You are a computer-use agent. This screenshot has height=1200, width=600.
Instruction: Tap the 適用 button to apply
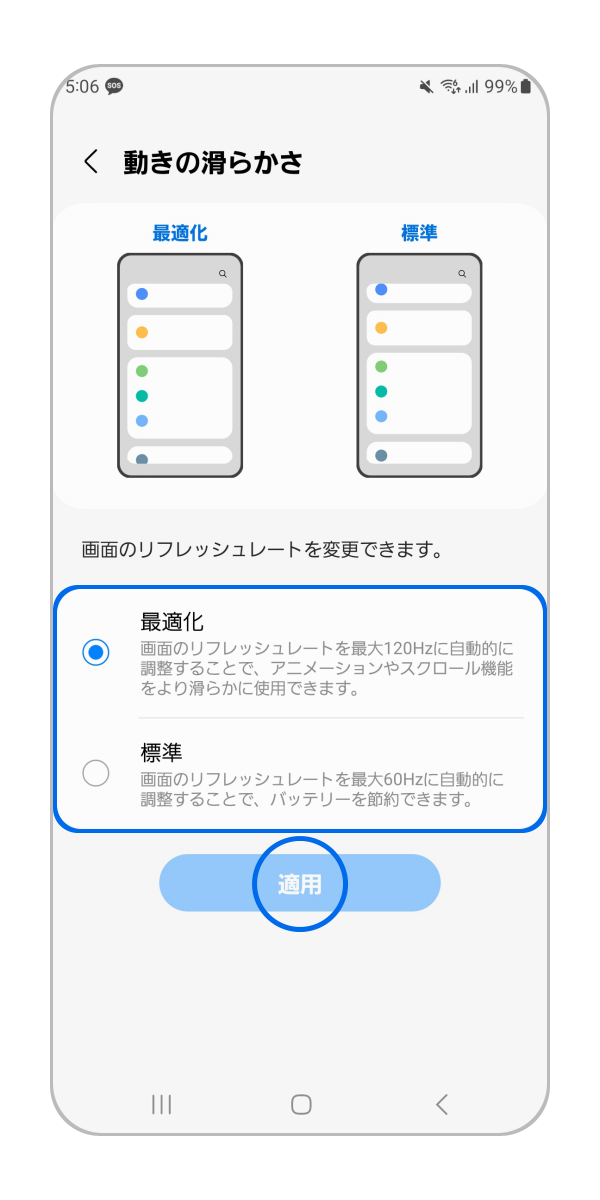coord(300,884)
